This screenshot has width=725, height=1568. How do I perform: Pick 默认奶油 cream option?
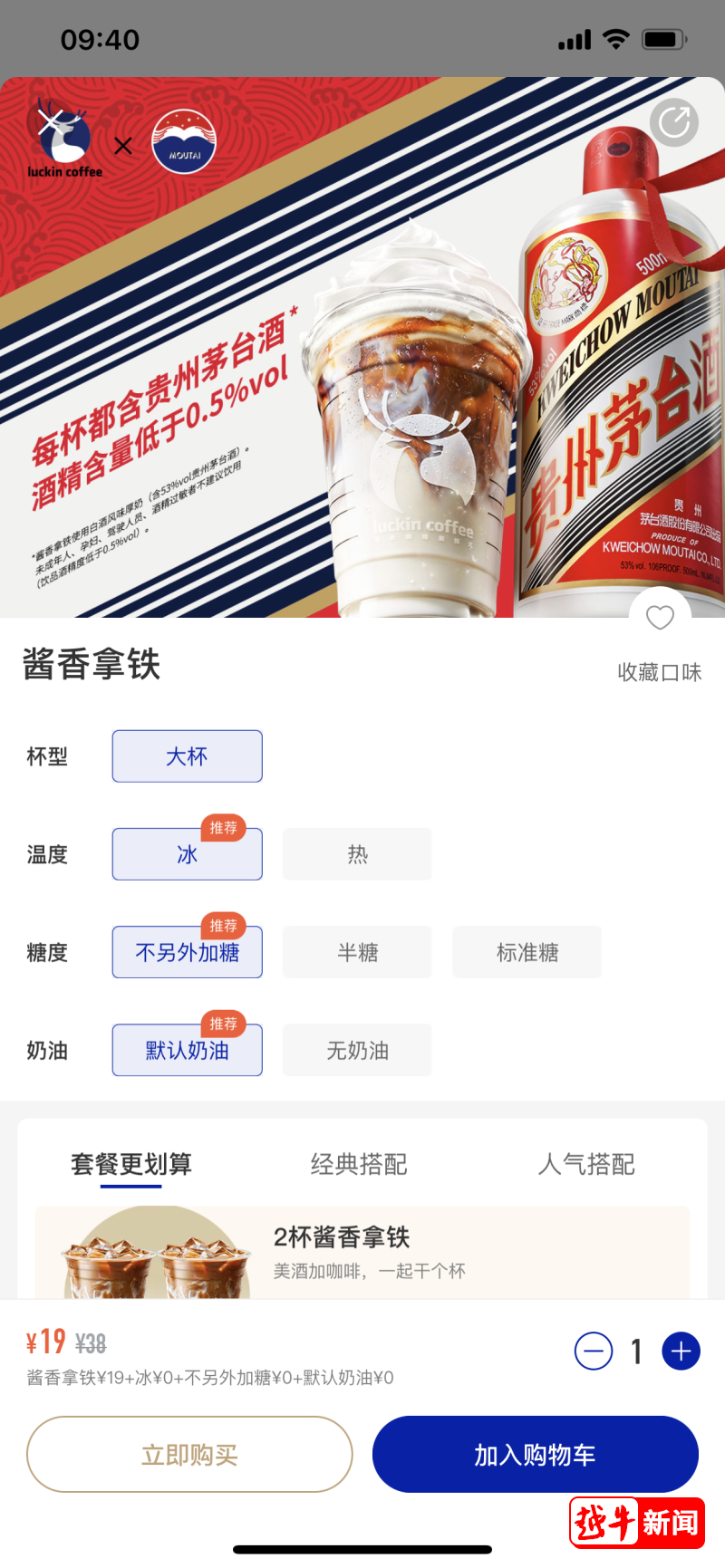[x=188, y=1050]
